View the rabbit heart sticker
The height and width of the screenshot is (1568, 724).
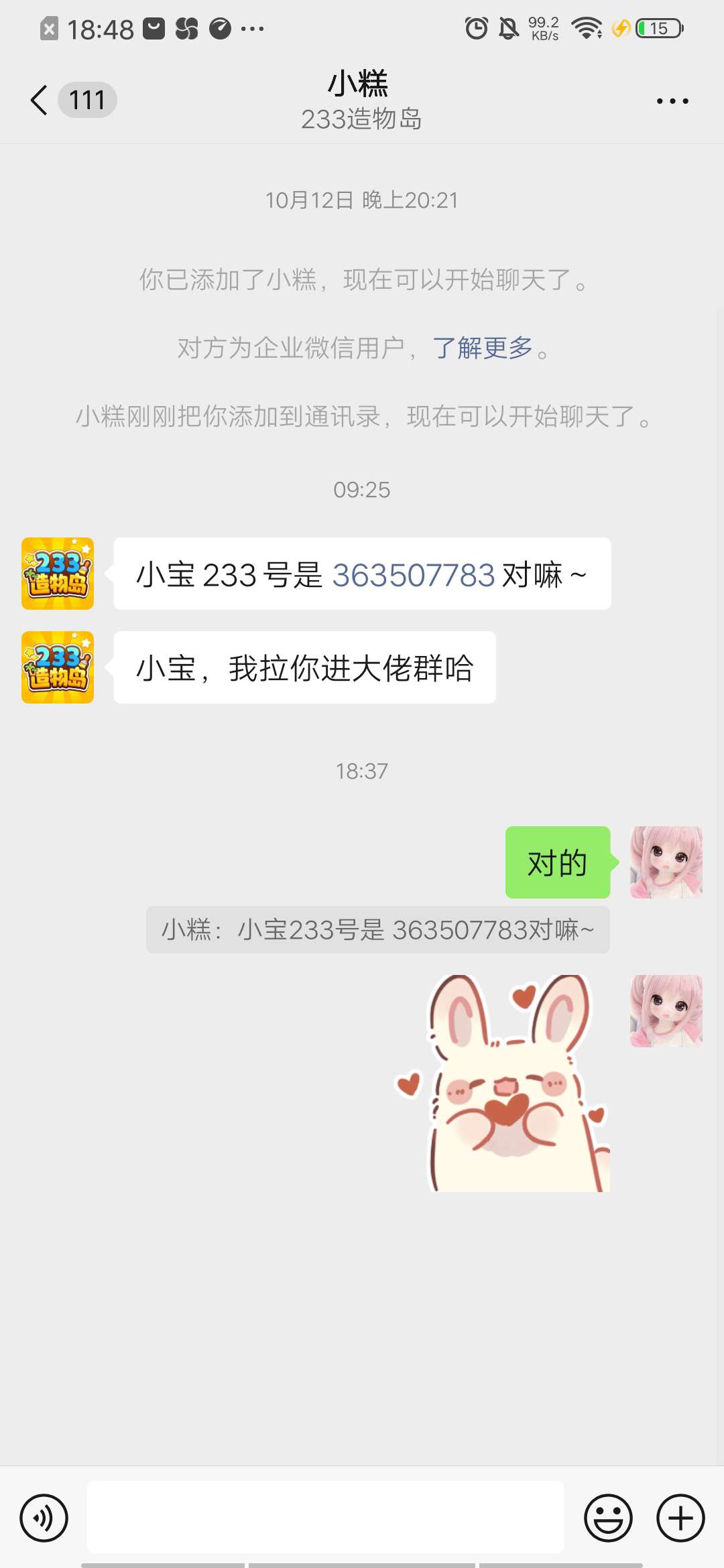pyautogui.click(x=504, y=1083)
